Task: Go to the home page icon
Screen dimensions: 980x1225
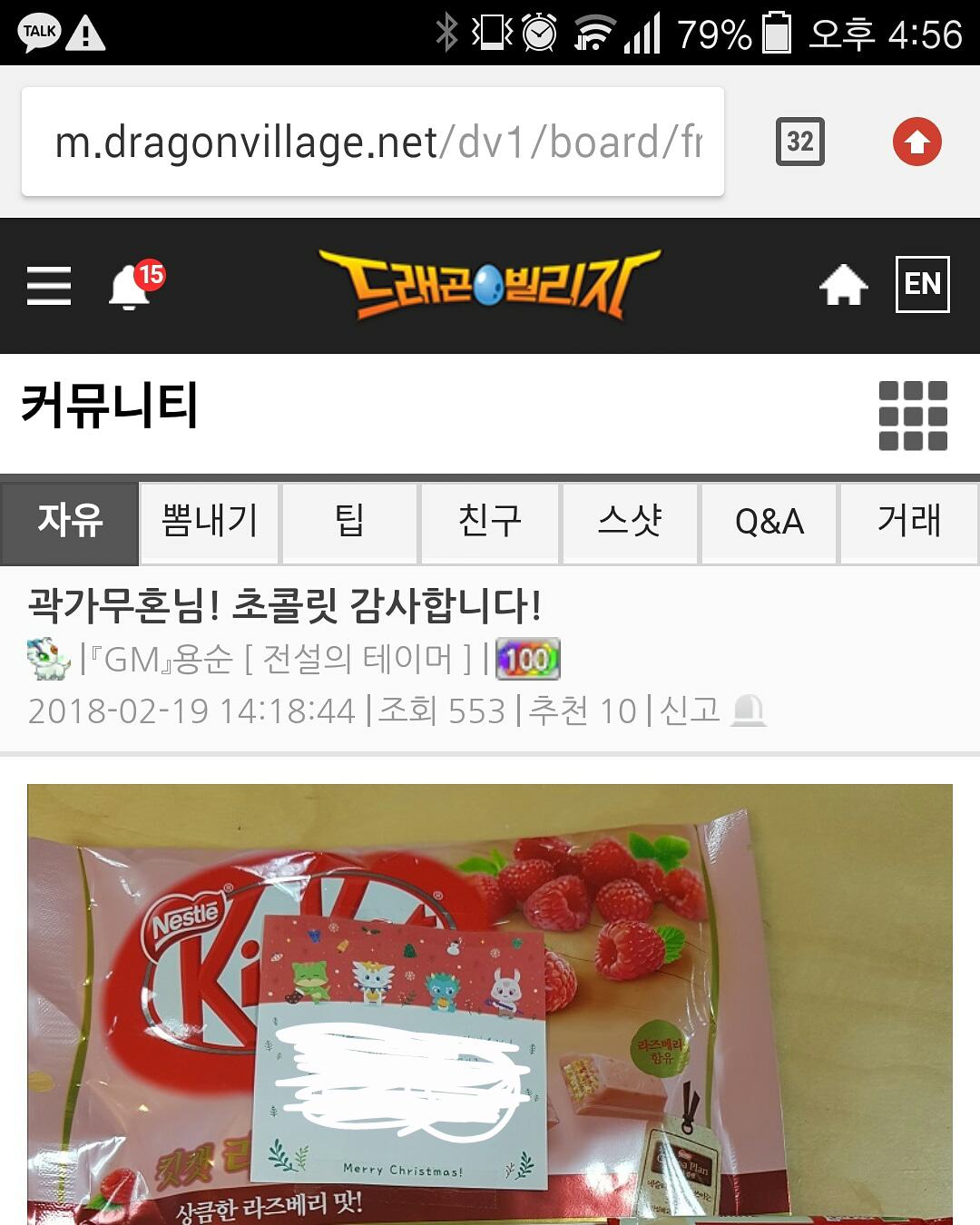Action: [843, 286]
